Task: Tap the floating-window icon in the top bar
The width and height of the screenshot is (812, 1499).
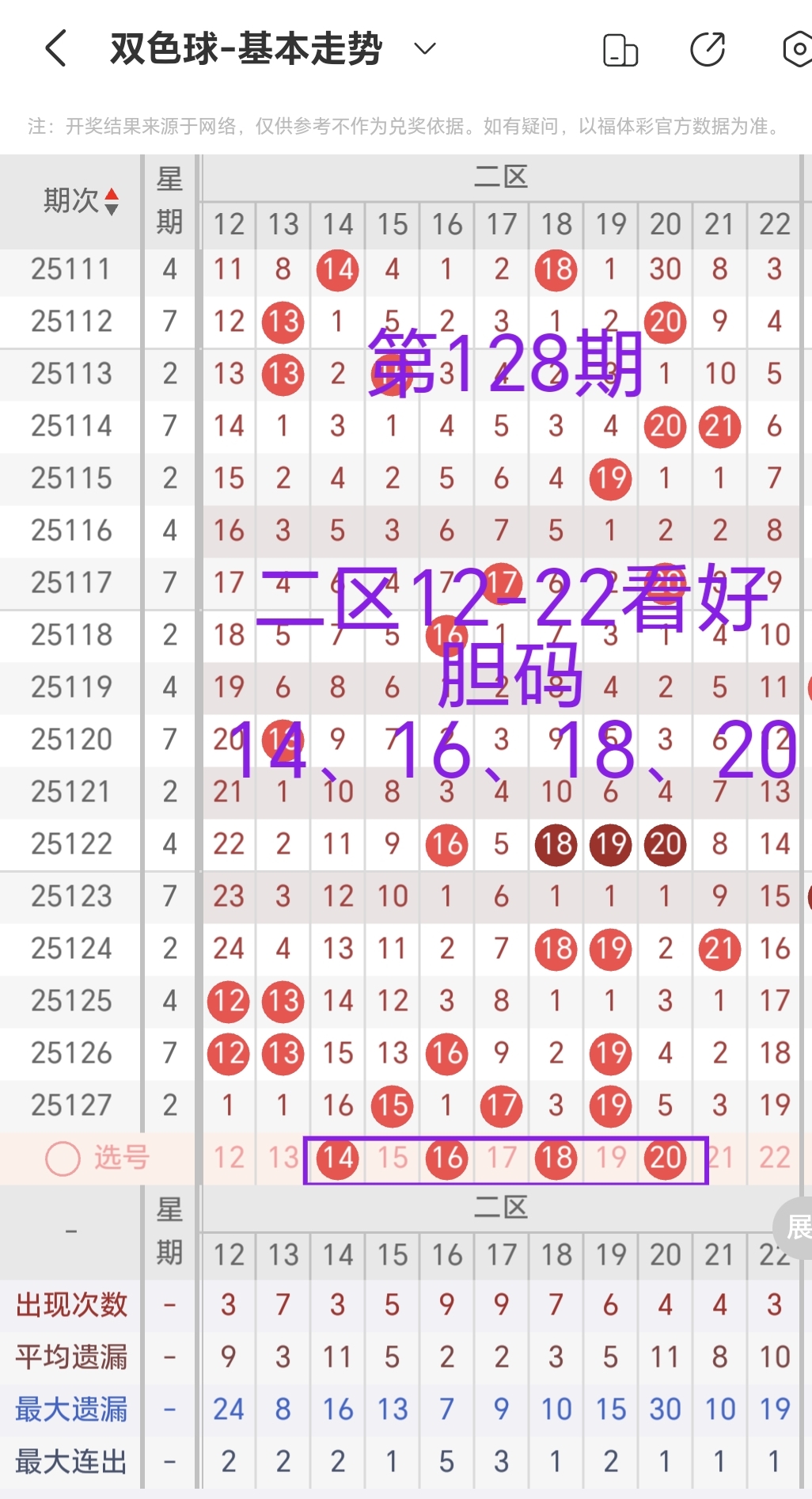Action: pyautogui.click(x=620, y=48)
